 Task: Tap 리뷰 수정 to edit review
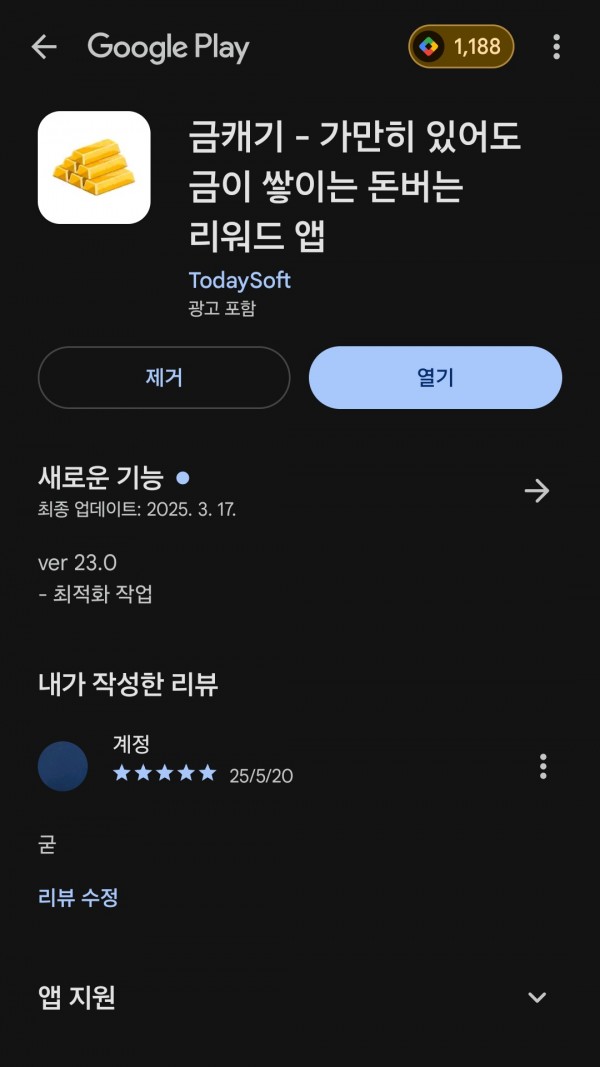(x=78, y=898)
